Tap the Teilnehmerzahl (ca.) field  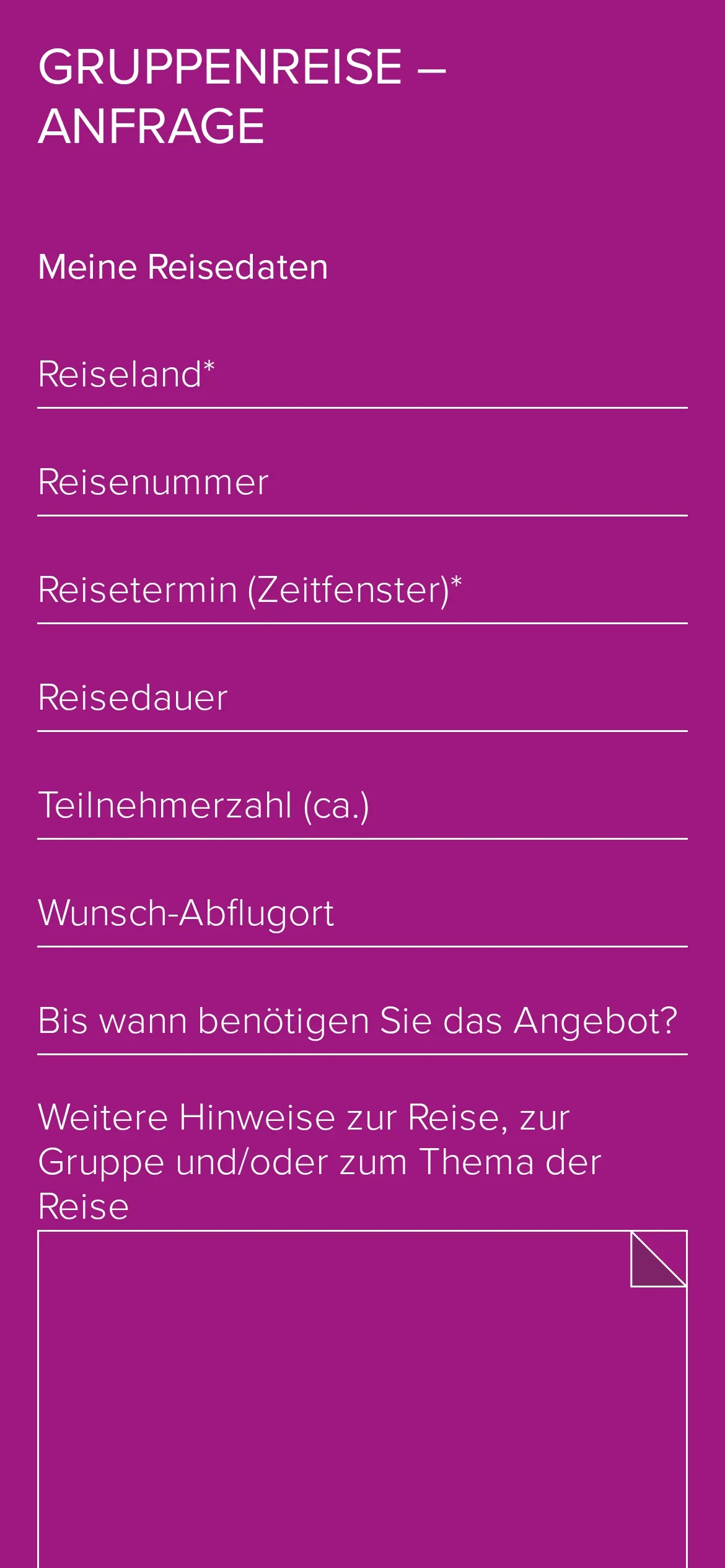point(362,806)
